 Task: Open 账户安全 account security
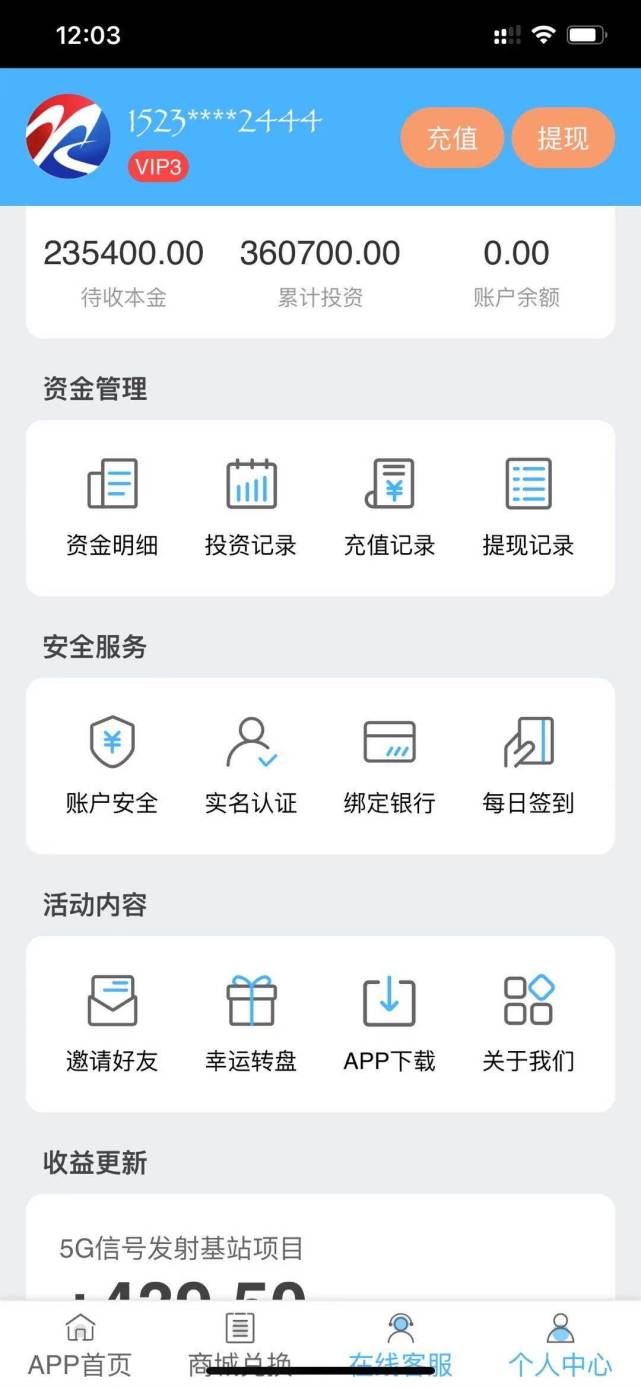(112, 766)
